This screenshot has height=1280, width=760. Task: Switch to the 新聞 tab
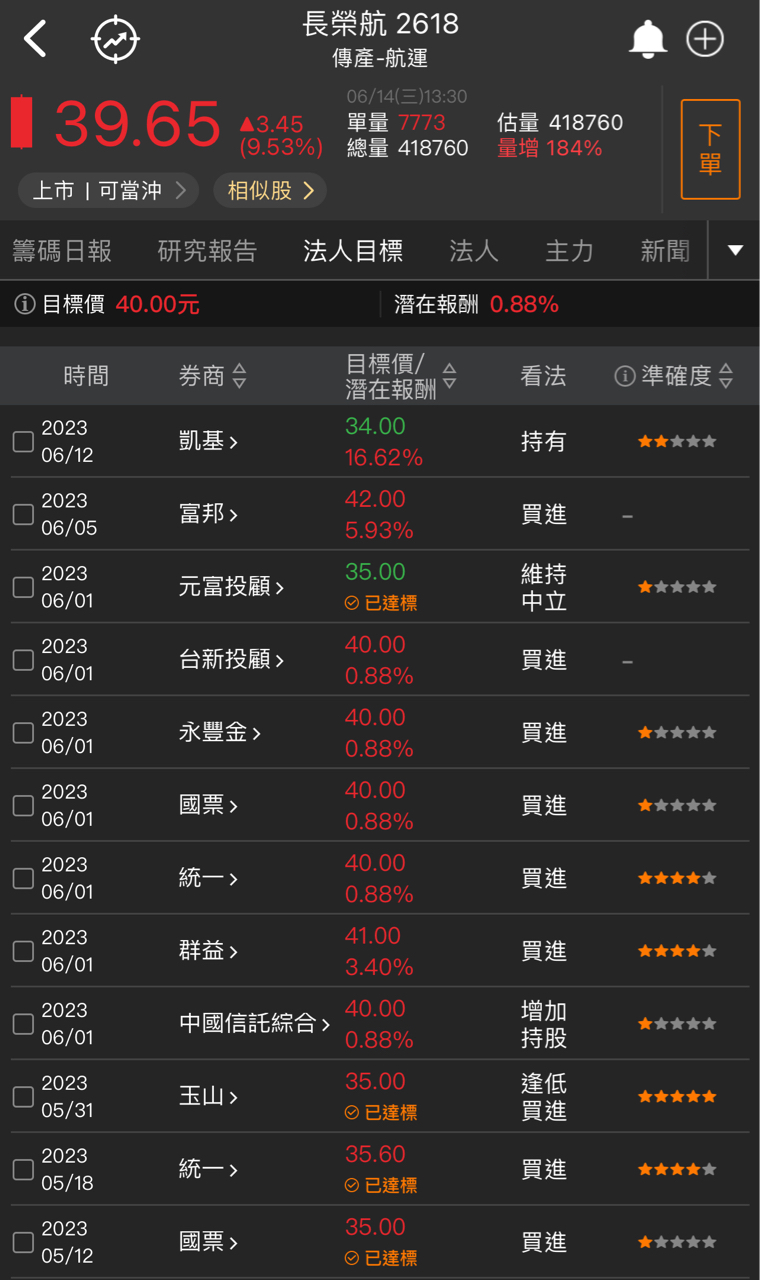click(x=665, y=251)
